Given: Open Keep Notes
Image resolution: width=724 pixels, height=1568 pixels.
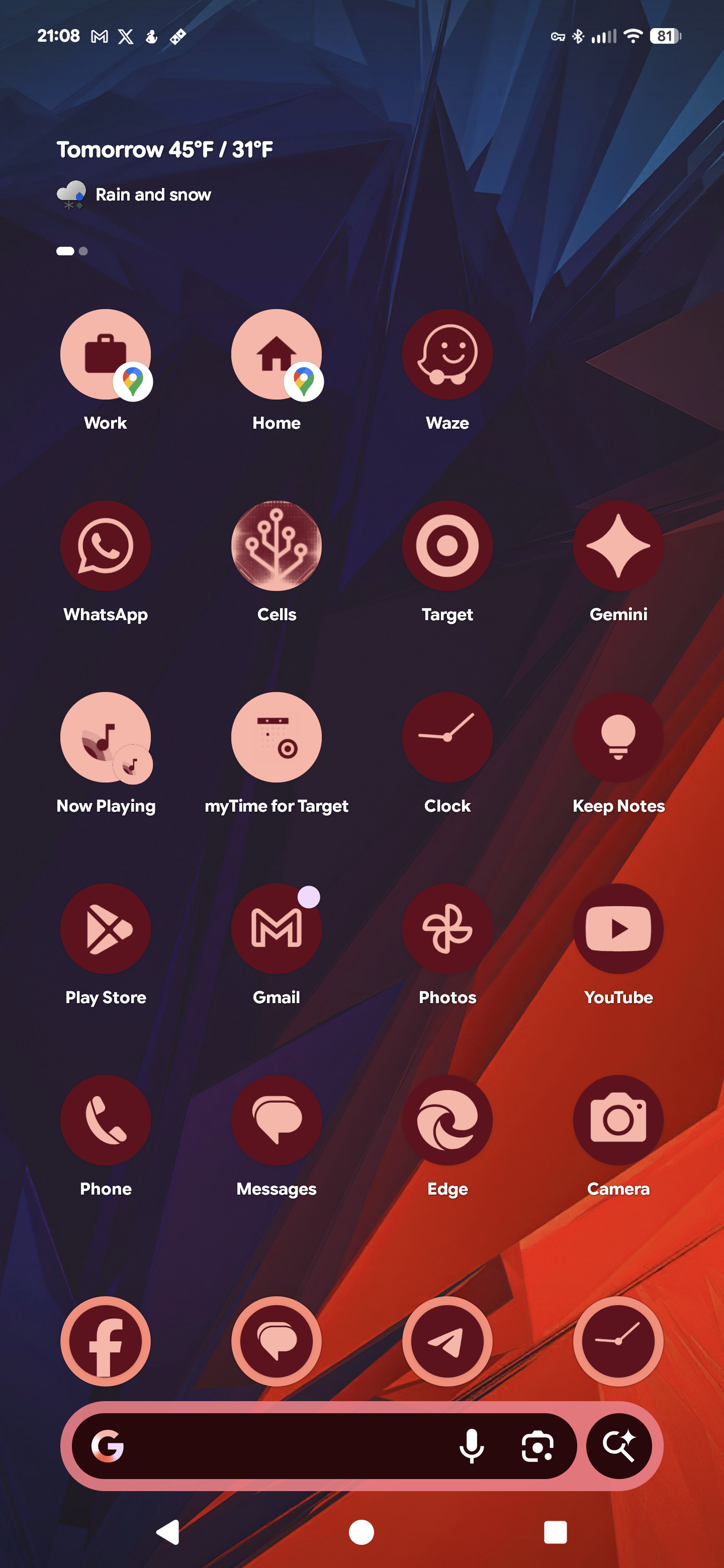Looking at the screenshot, I should (x=618, y=737).
